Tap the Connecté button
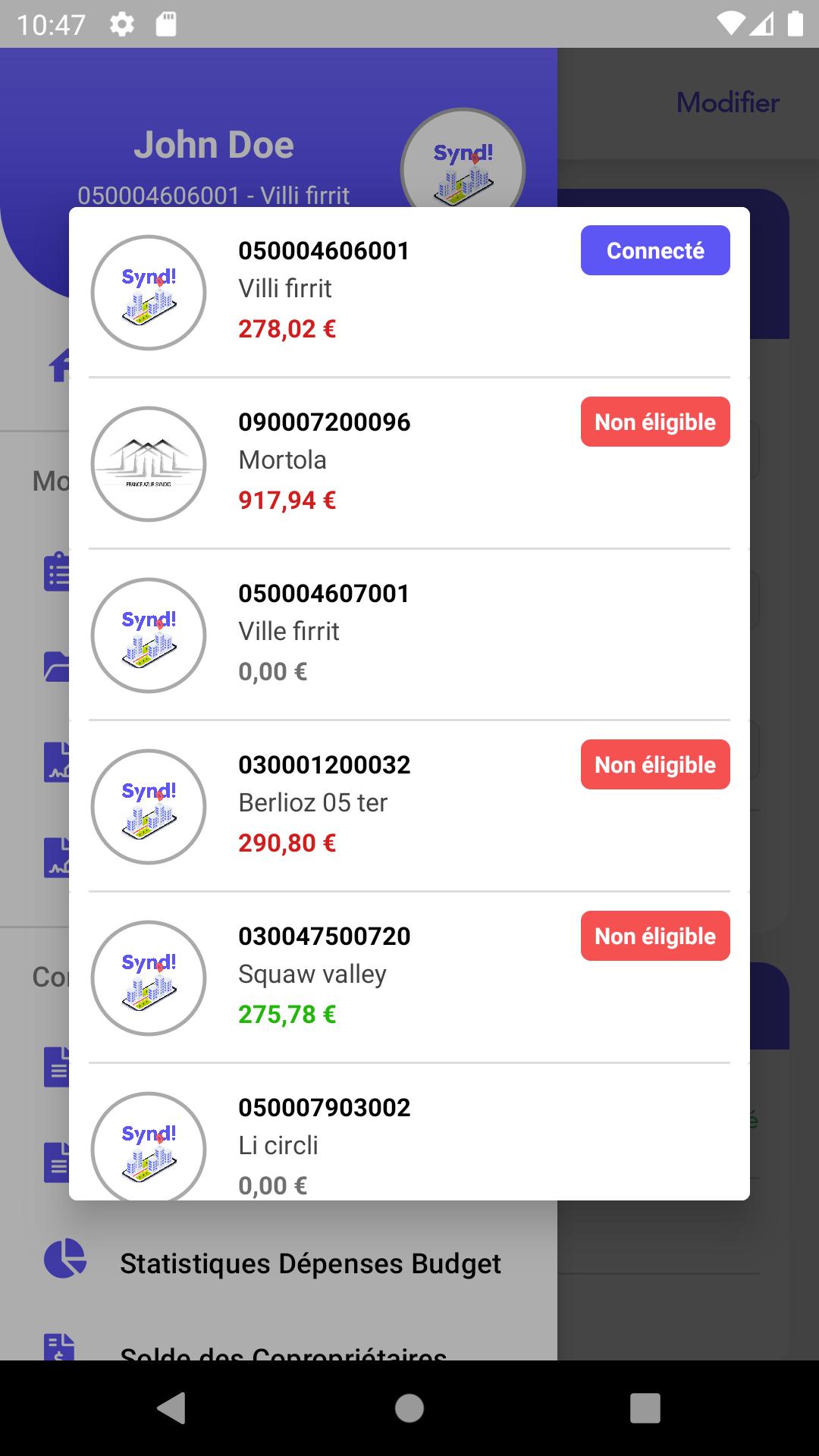The width and height of the screenshot is (819, 1456). (x=655, y=250)
